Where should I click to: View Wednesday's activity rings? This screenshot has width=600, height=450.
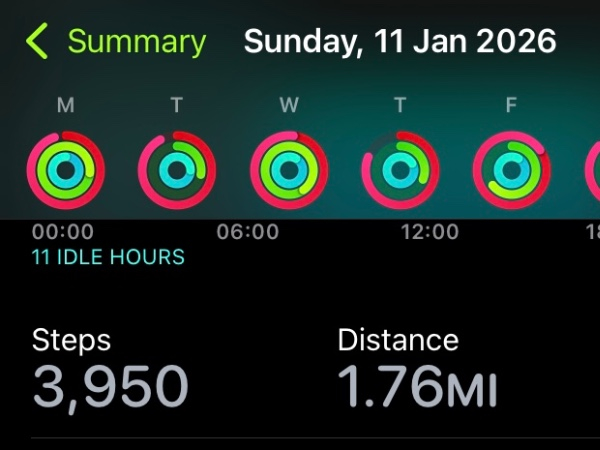[x=289, y=168]
